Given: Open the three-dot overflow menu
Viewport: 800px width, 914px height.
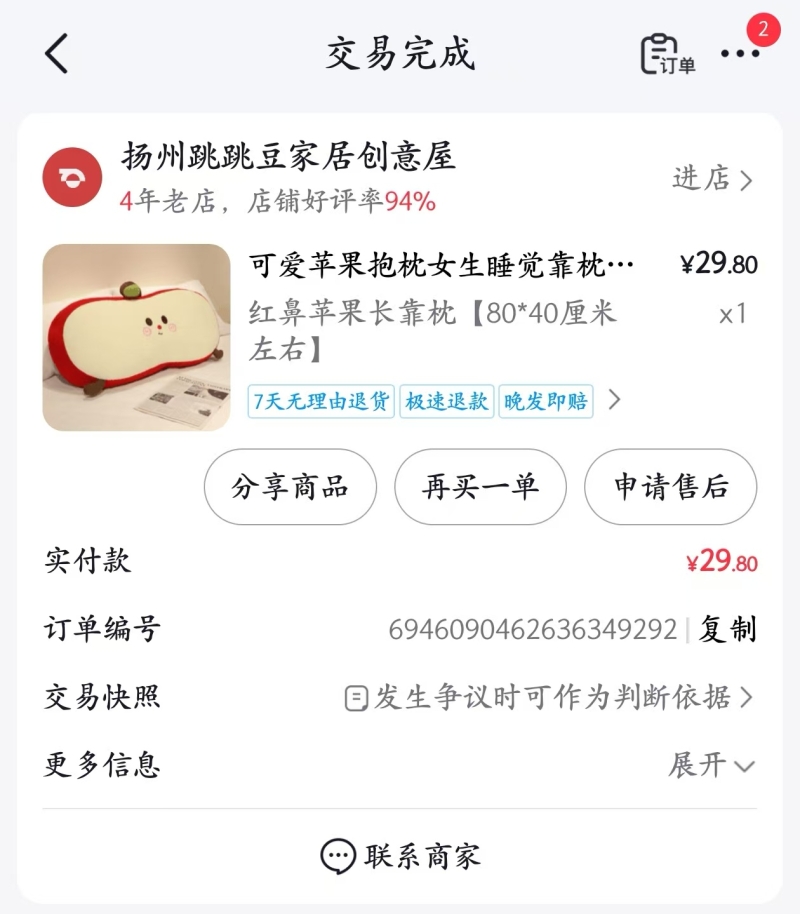Looking at the screenshot, I should click(x=740, y=54).
